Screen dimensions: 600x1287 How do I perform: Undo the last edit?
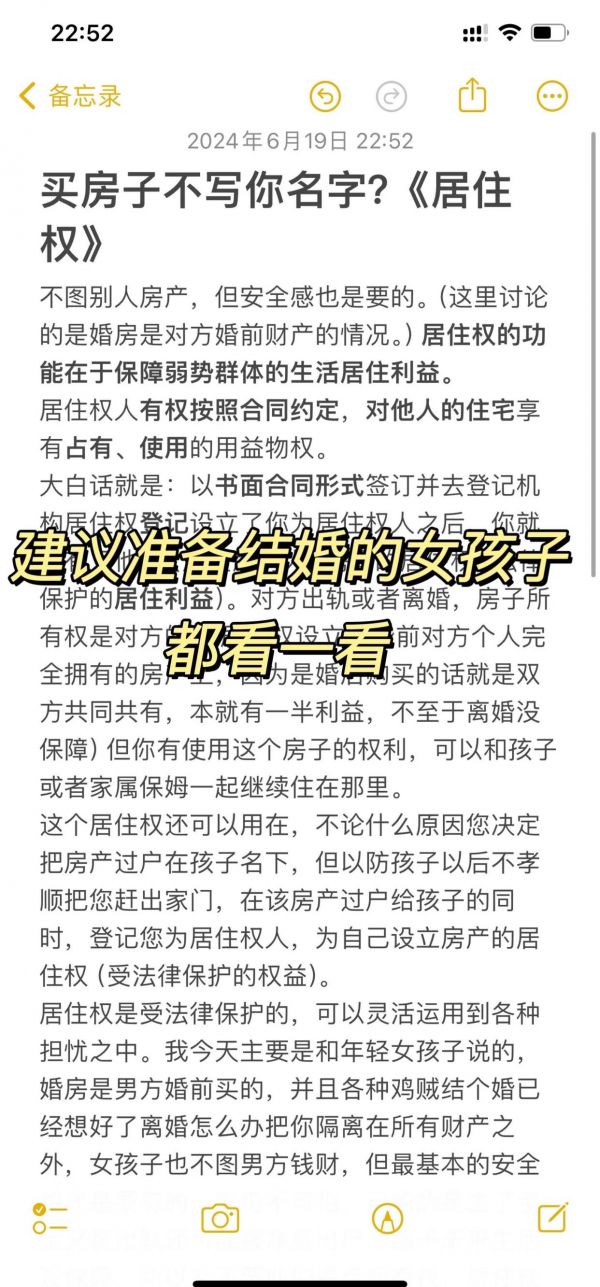(x=325, y=96)
